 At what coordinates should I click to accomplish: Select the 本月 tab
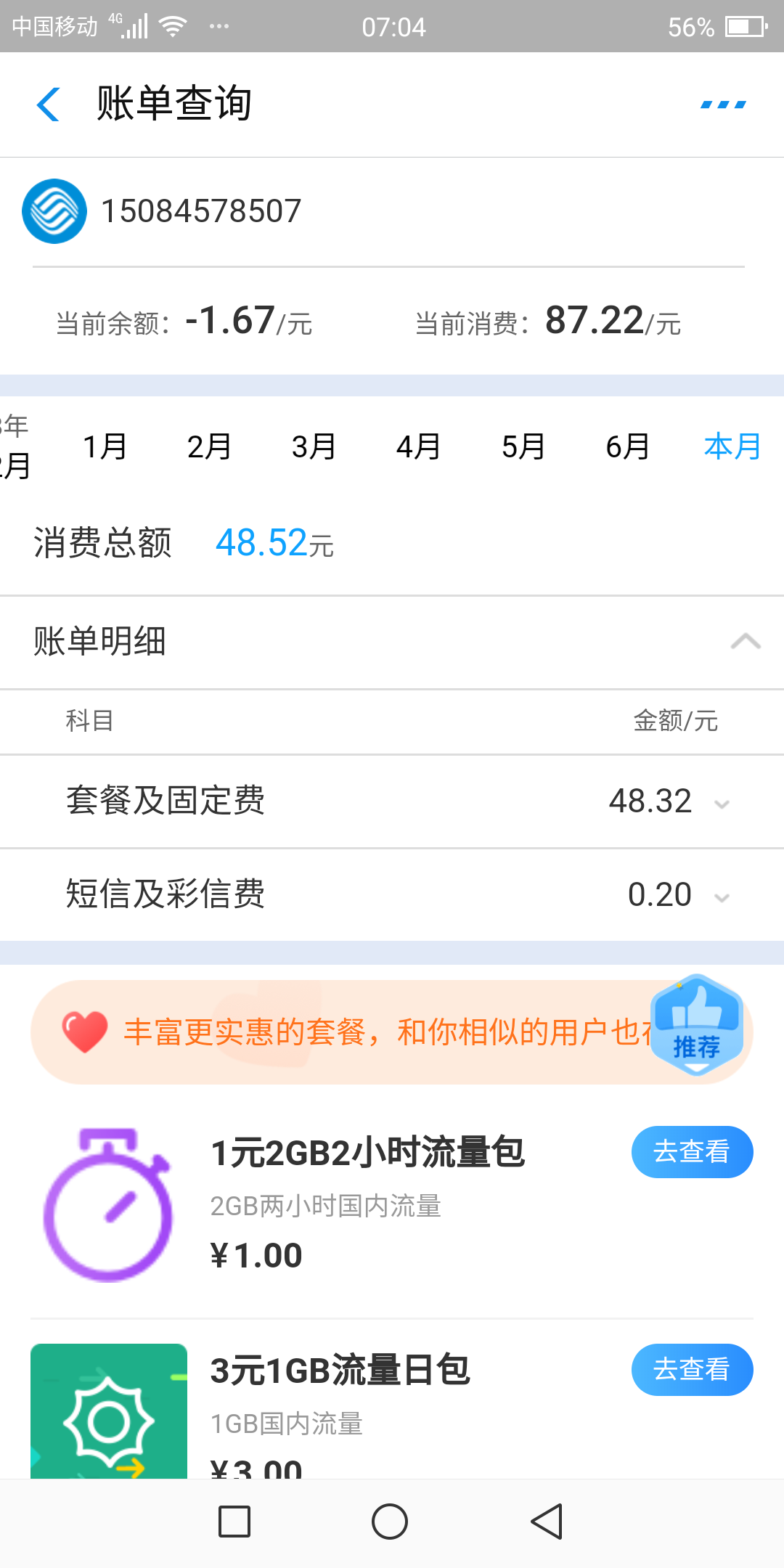732,446
